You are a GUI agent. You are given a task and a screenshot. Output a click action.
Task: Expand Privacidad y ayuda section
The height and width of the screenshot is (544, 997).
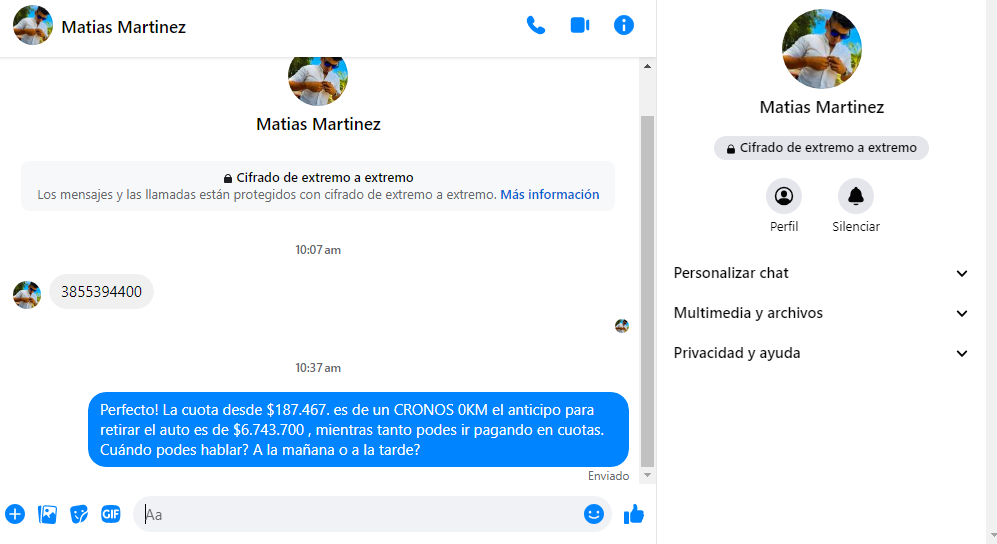821,353
